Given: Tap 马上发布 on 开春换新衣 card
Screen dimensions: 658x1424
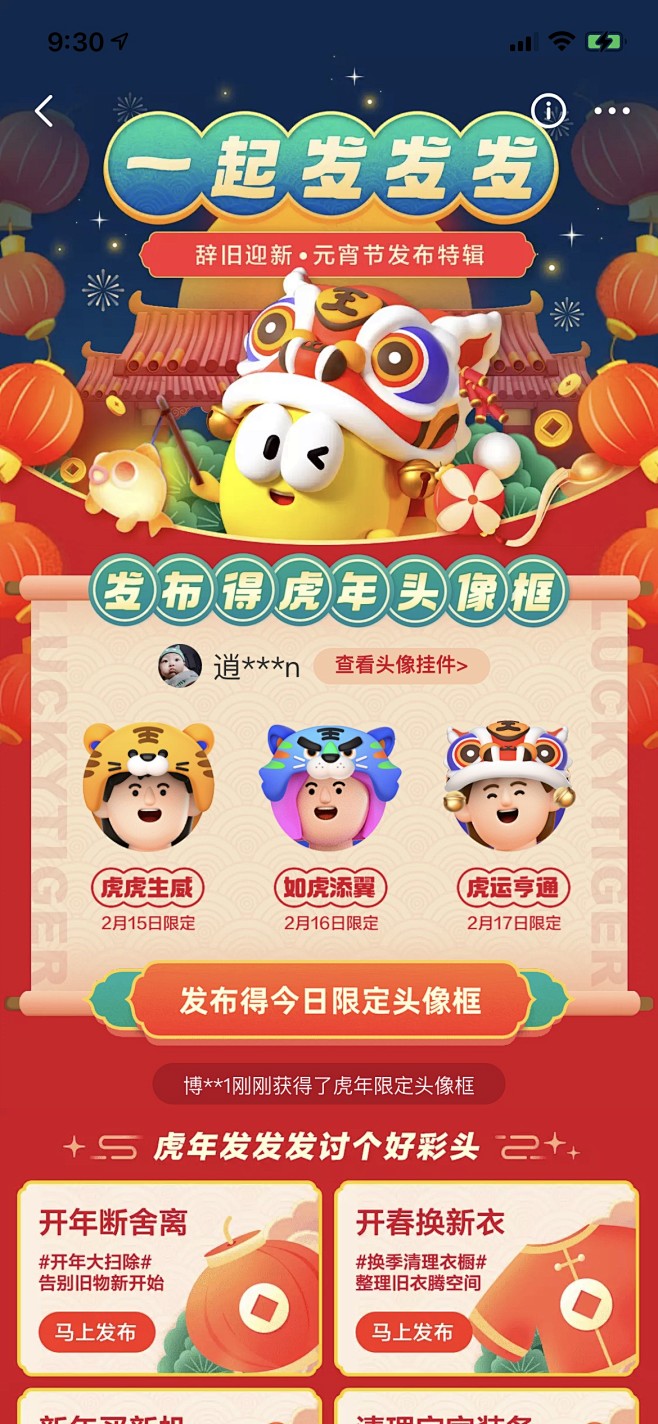Looking at the screenshot, I should click(413, 1332).
